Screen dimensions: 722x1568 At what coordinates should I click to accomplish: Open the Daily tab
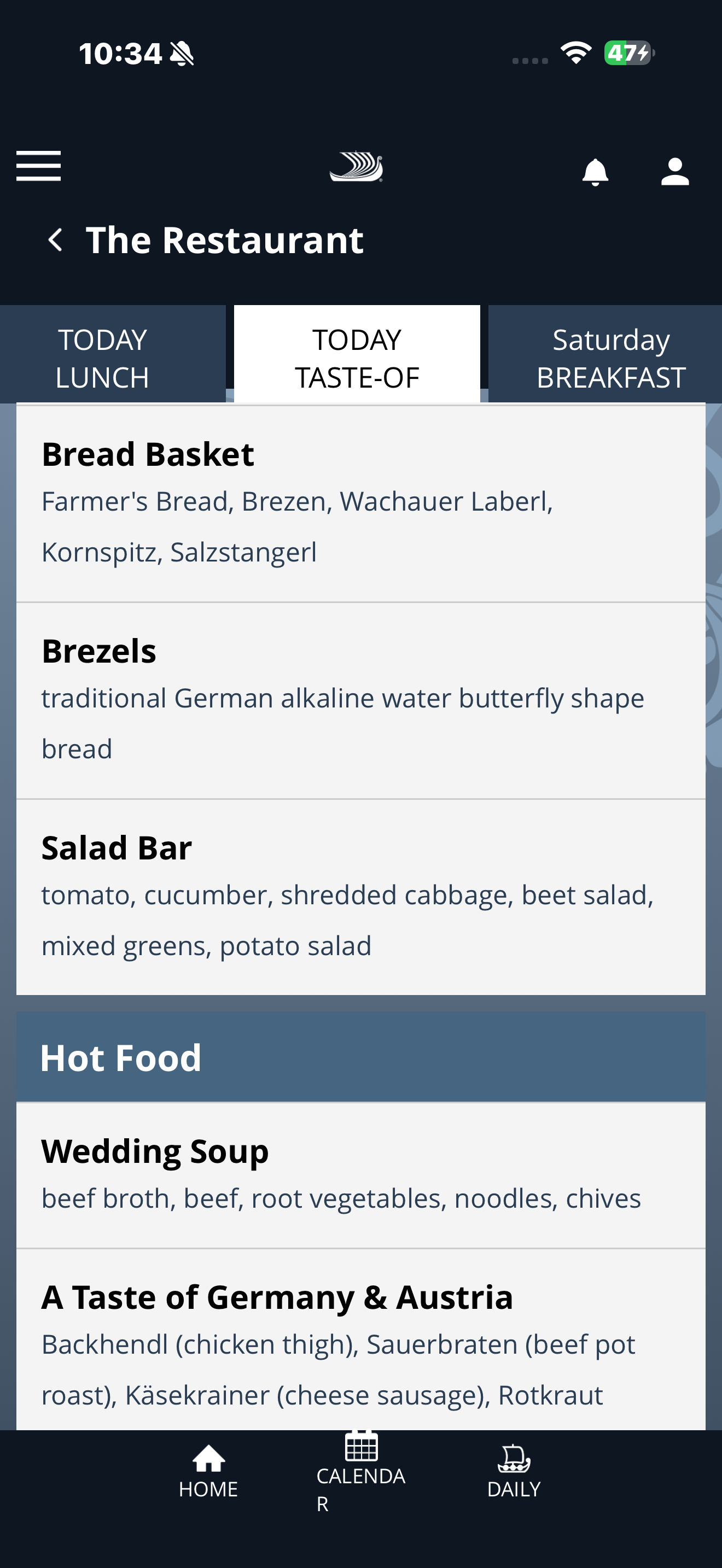tap(514, 1471)
